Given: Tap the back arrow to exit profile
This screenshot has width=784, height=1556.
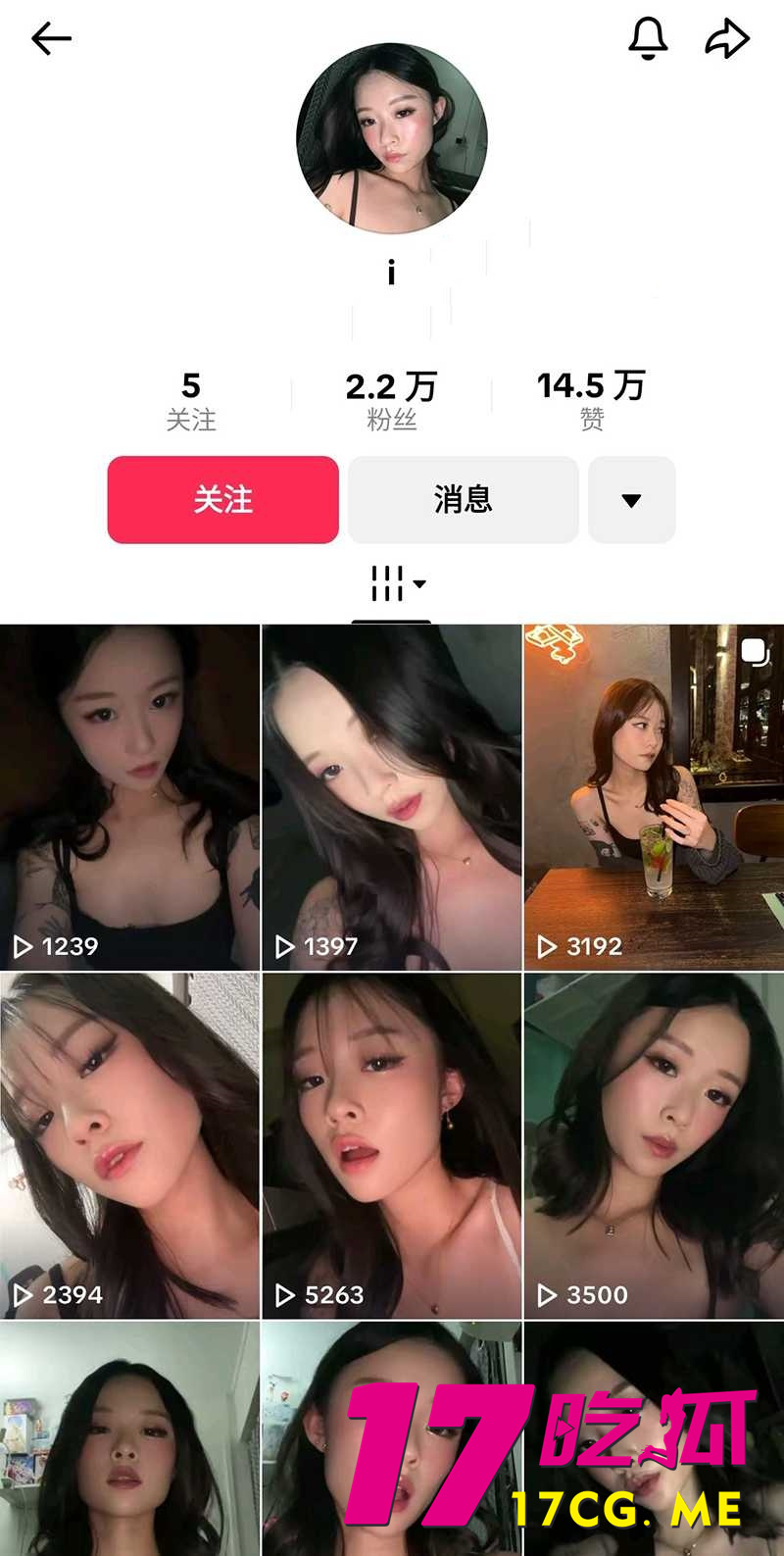Looking at the screenshot, I should 50,39.
